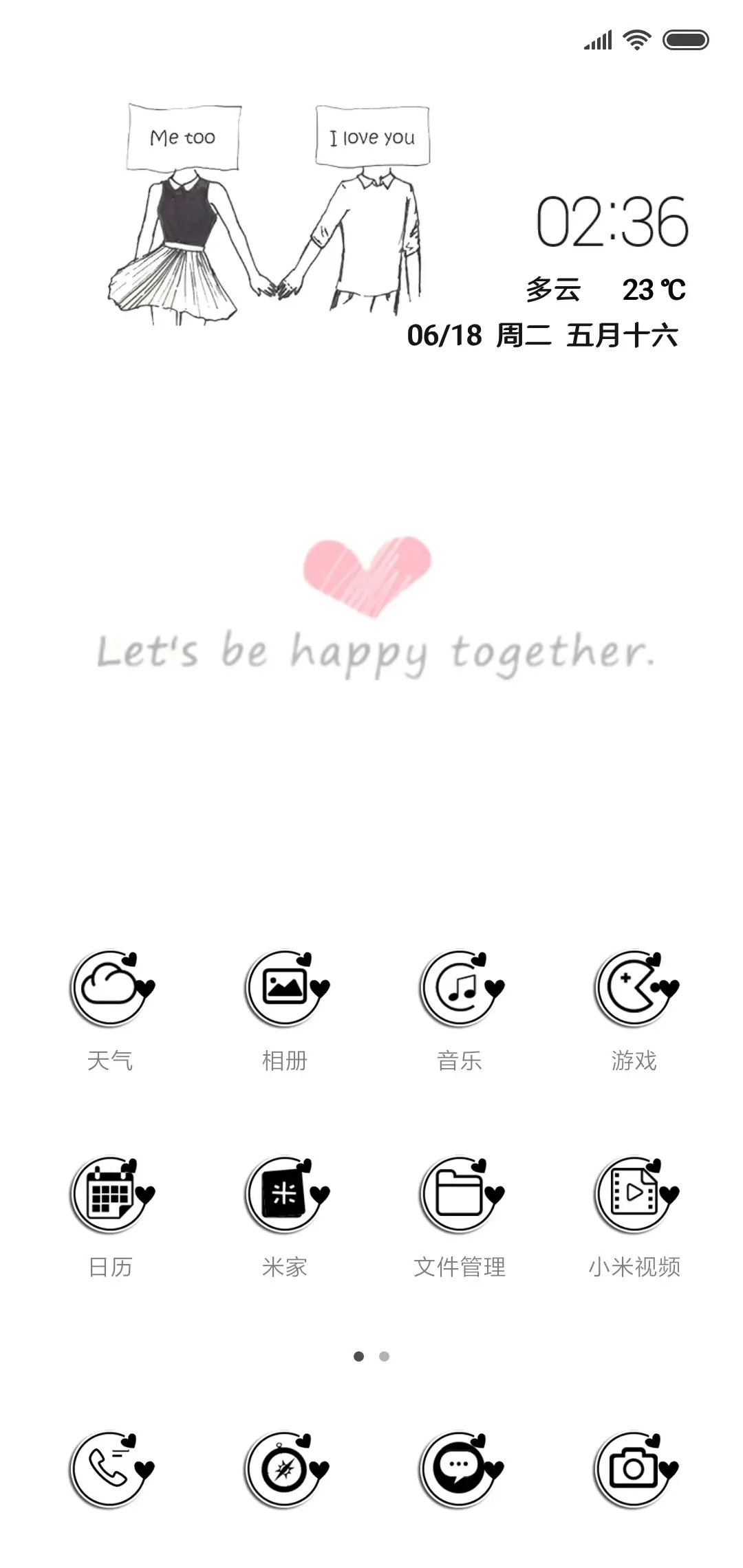This screenshot has height=1568, width=743.
Task: Launch the camera from the dock
Action: point(634,1470)
